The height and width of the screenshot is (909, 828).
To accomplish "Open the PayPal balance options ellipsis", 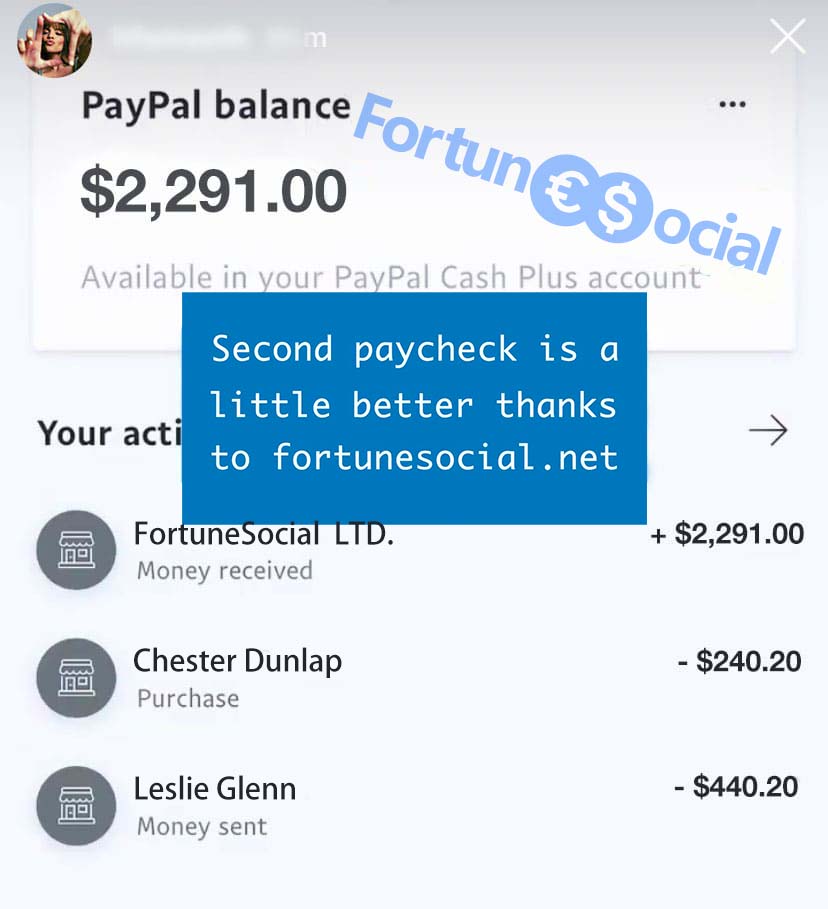I will 732,104.
